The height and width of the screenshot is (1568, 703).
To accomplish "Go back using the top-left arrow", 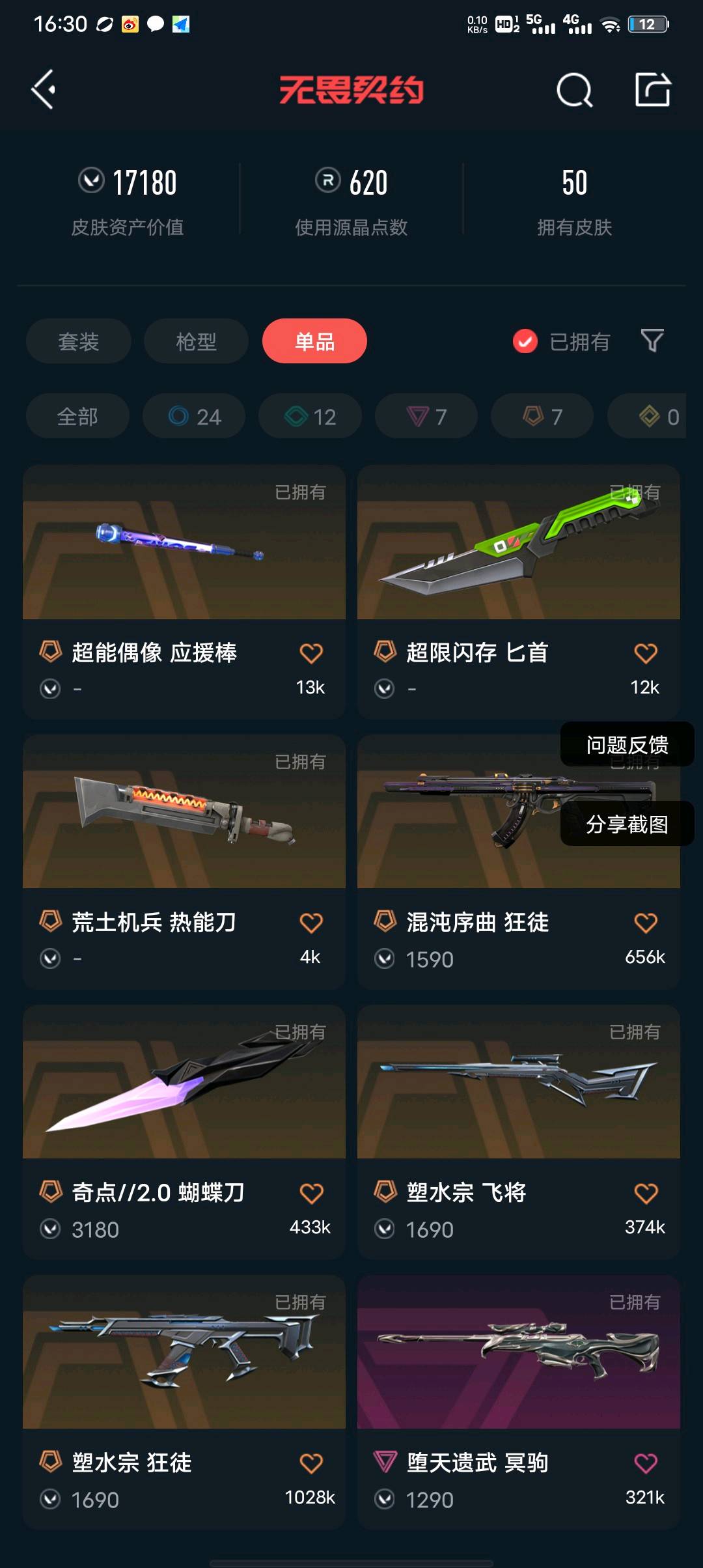I will pos(44,89).
